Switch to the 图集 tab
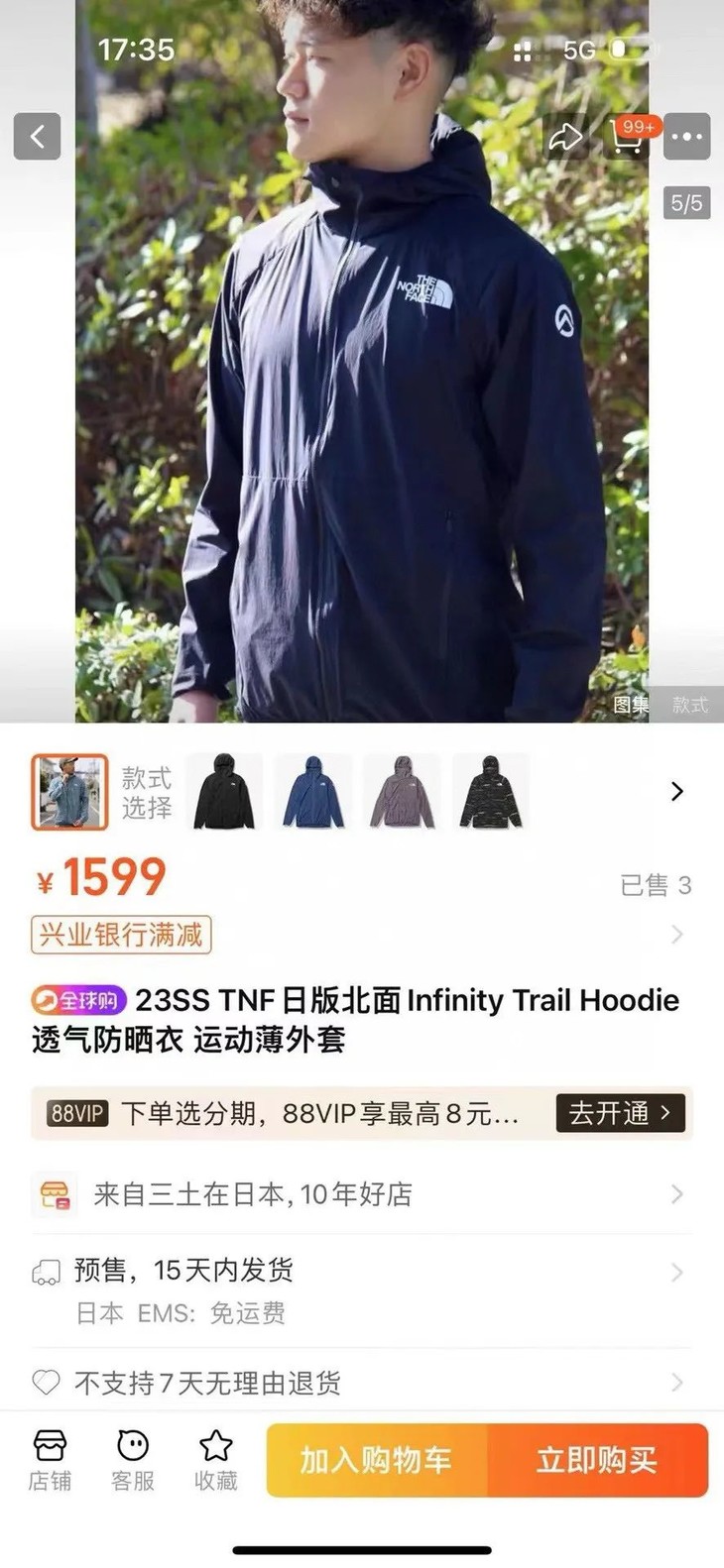 coord(631,704)
